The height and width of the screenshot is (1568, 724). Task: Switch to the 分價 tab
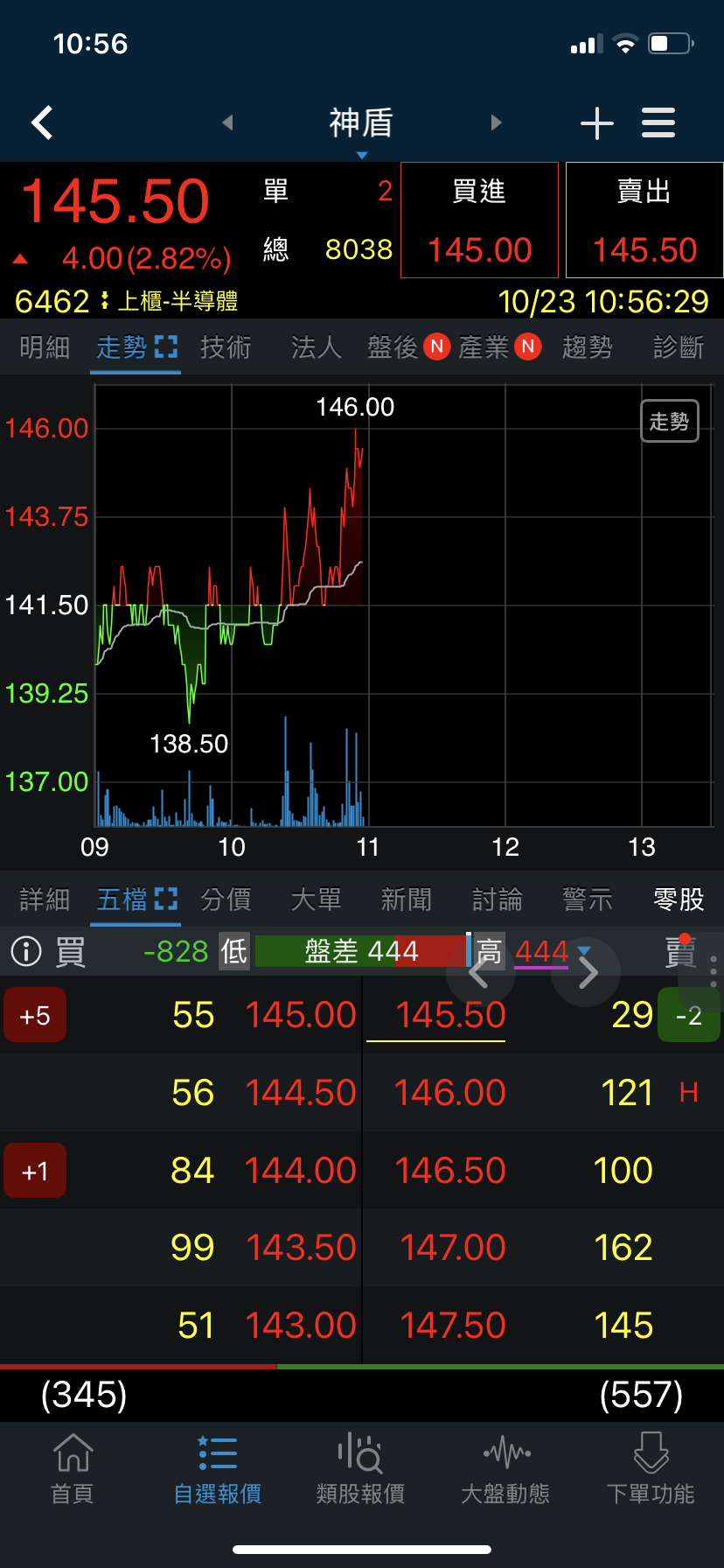coord(226,899)
